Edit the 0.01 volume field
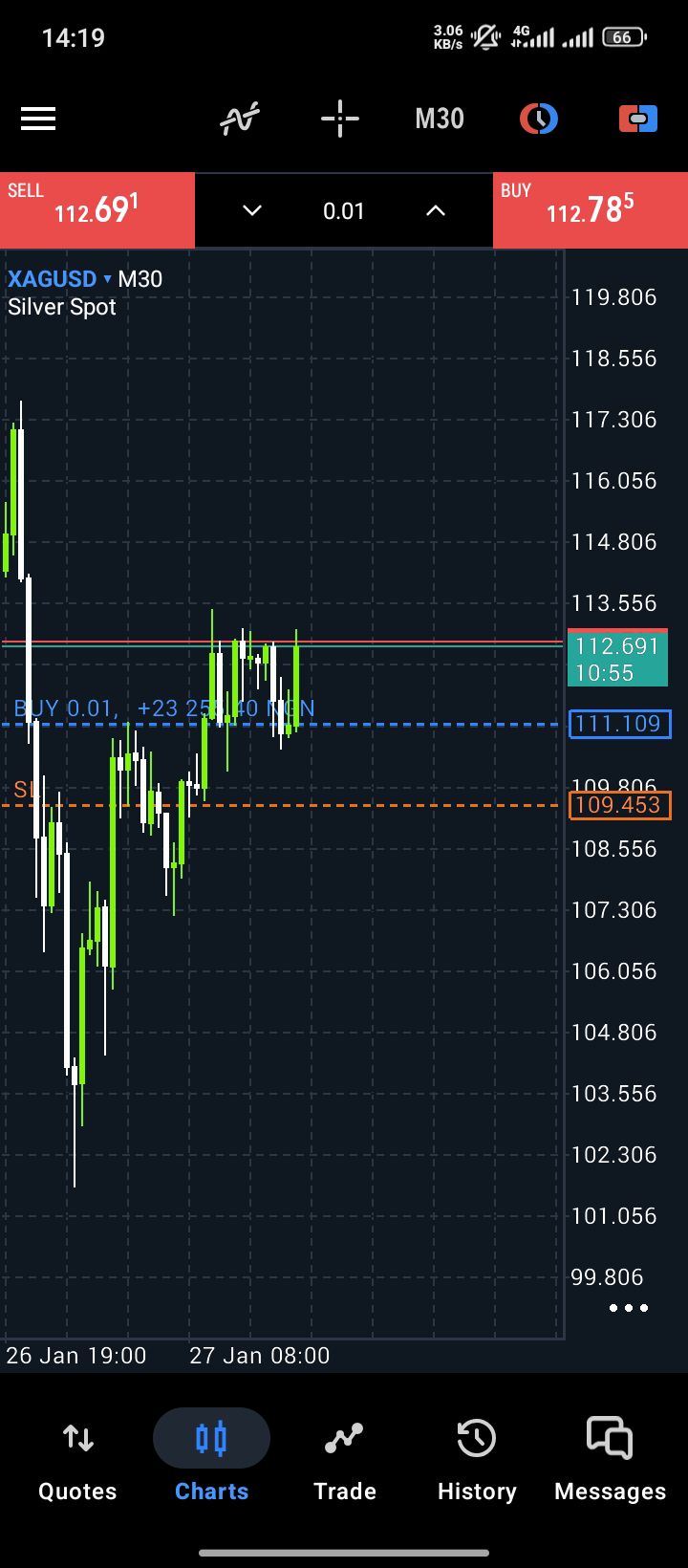This screenshot has width=688, height=1568. click(x=344, y=210)
